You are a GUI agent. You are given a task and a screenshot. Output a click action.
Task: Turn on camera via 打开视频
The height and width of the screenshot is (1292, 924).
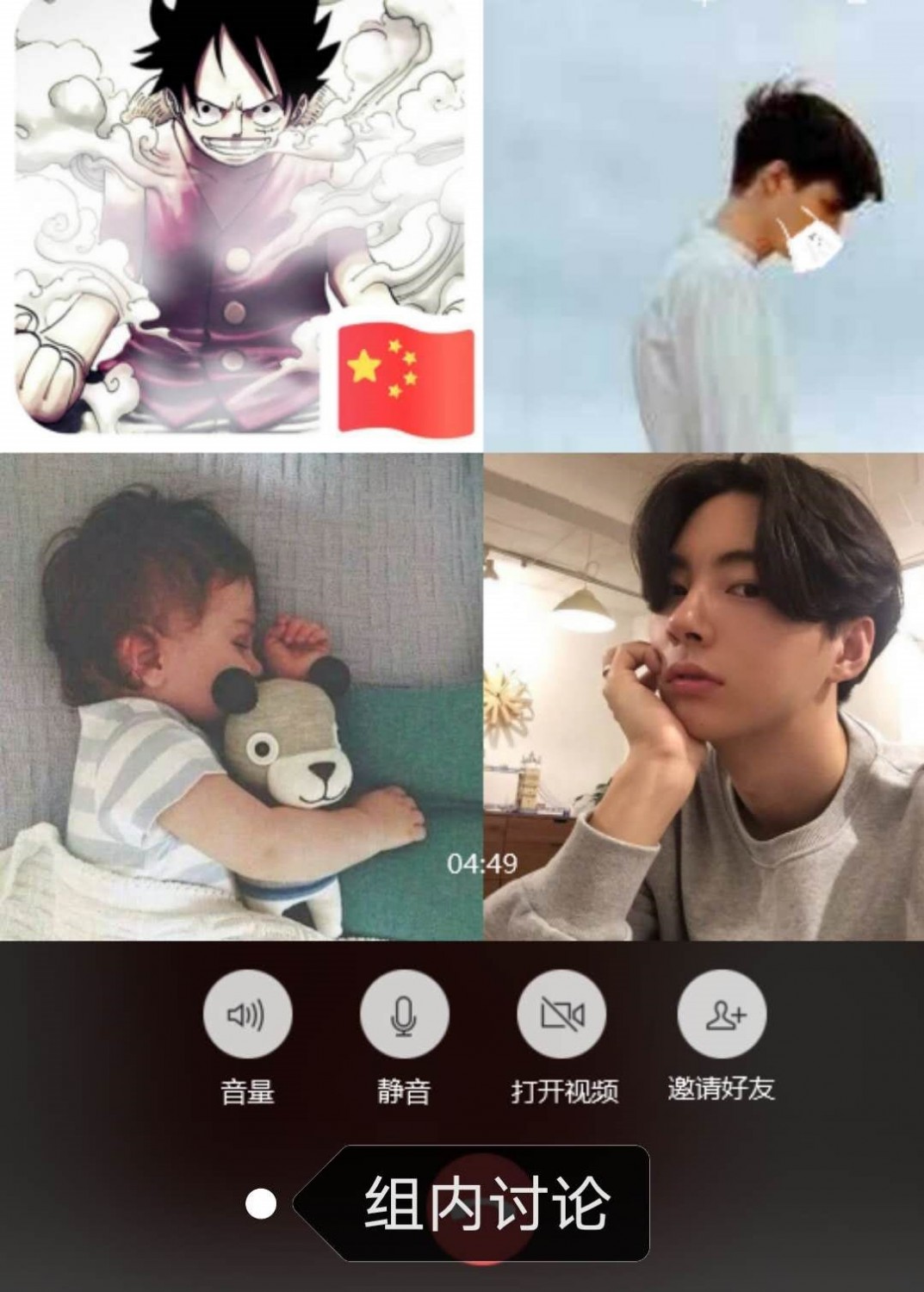tap(561, 1015)
